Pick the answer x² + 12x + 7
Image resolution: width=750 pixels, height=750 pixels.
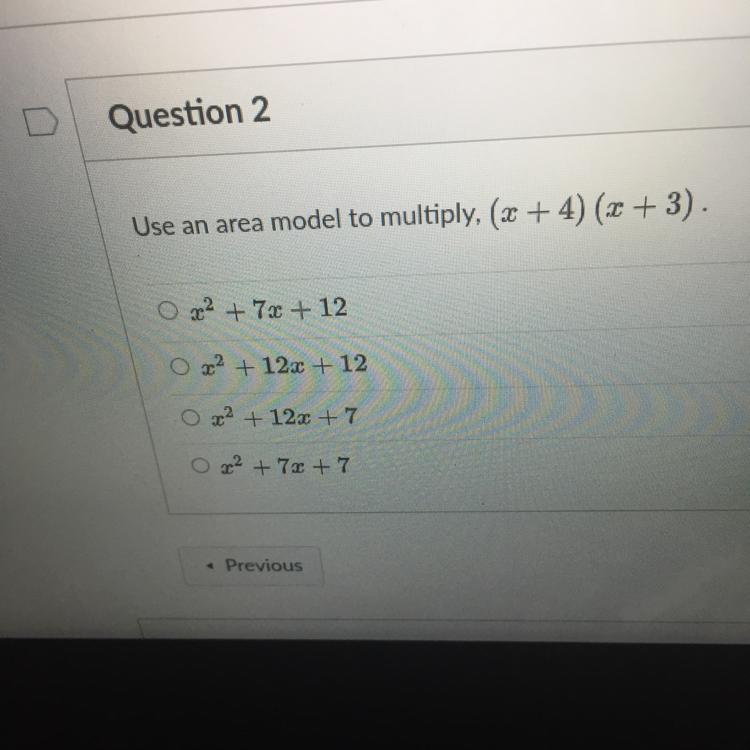pyautogui.click(x=190, y=415)
